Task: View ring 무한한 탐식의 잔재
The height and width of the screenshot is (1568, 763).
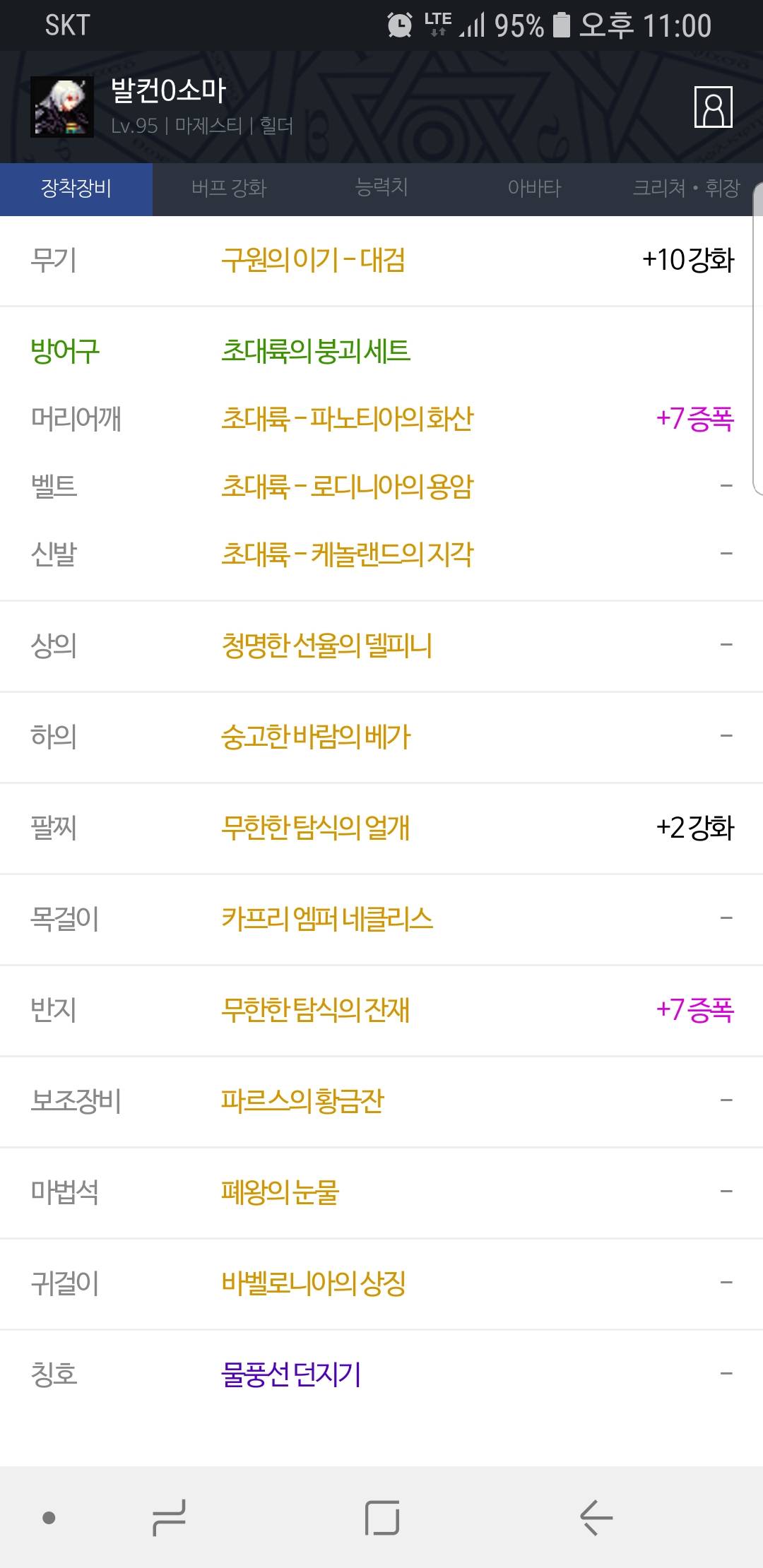Action: coord(315,1010)
